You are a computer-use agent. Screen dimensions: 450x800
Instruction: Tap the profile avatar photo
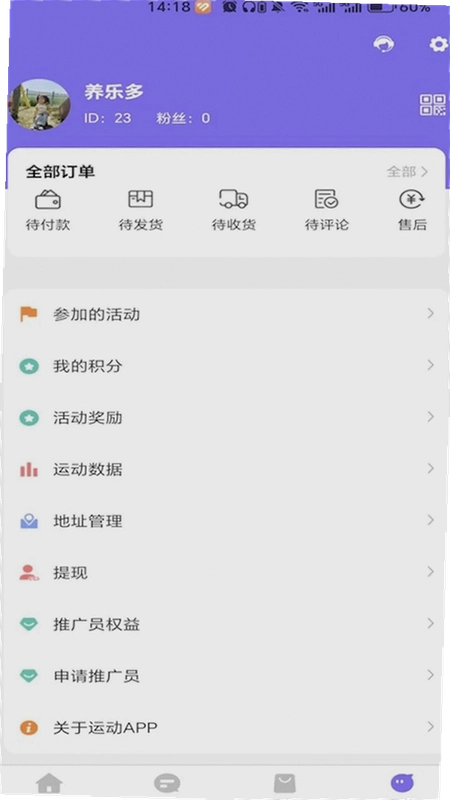(40, 104)
